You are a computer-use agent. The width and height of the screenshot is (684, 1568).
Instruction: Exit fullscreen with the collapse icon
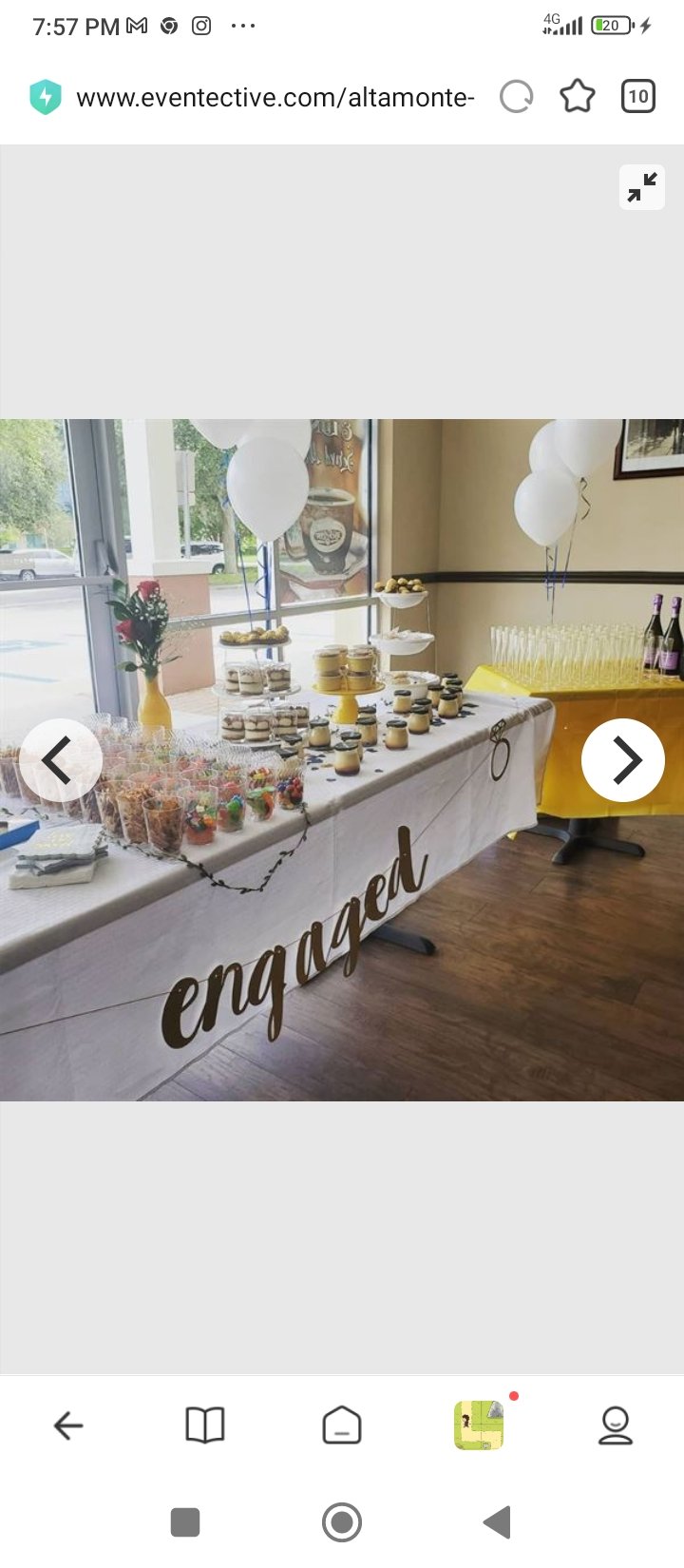tap(642, 187)
